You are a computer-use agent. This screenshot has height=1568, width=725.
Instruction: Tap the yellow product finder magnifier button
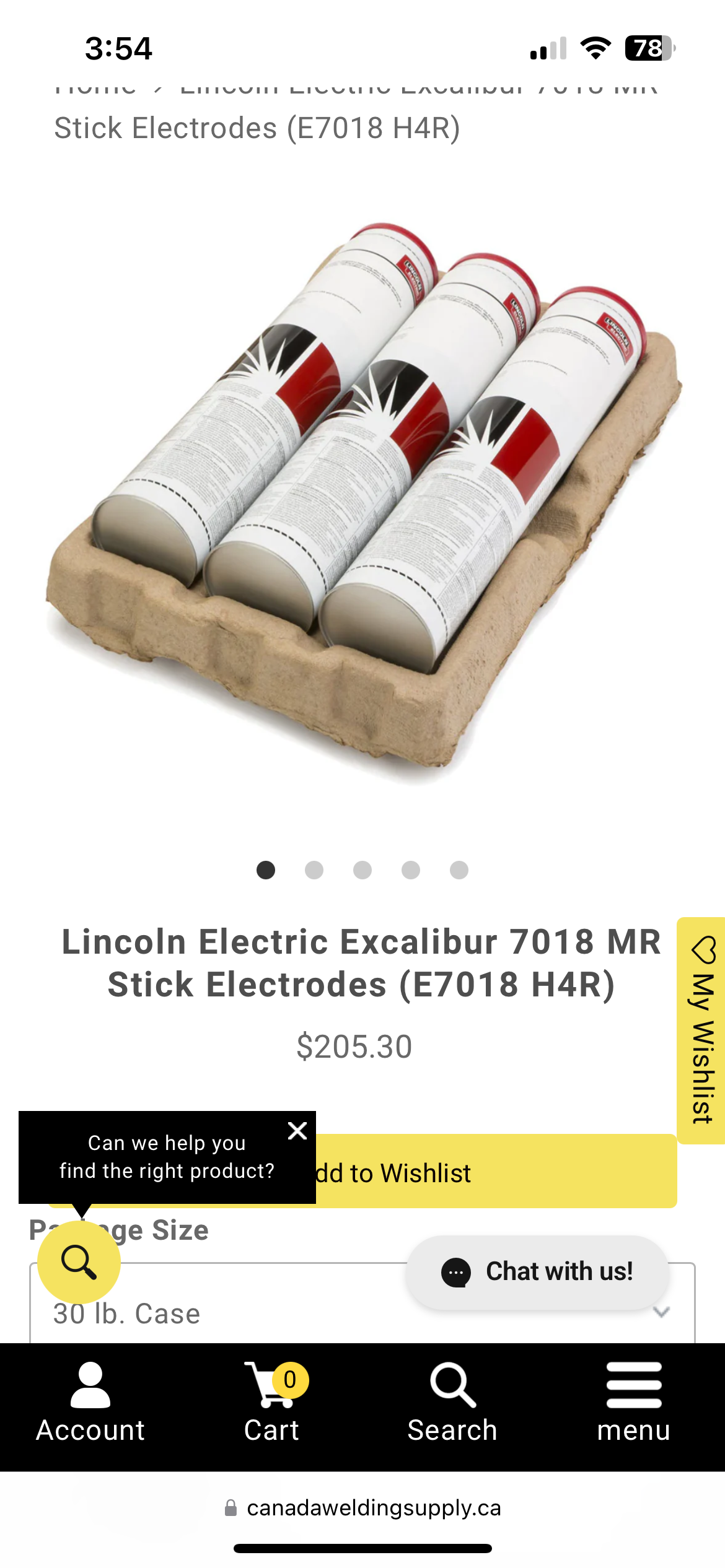tap(79, 1261)
